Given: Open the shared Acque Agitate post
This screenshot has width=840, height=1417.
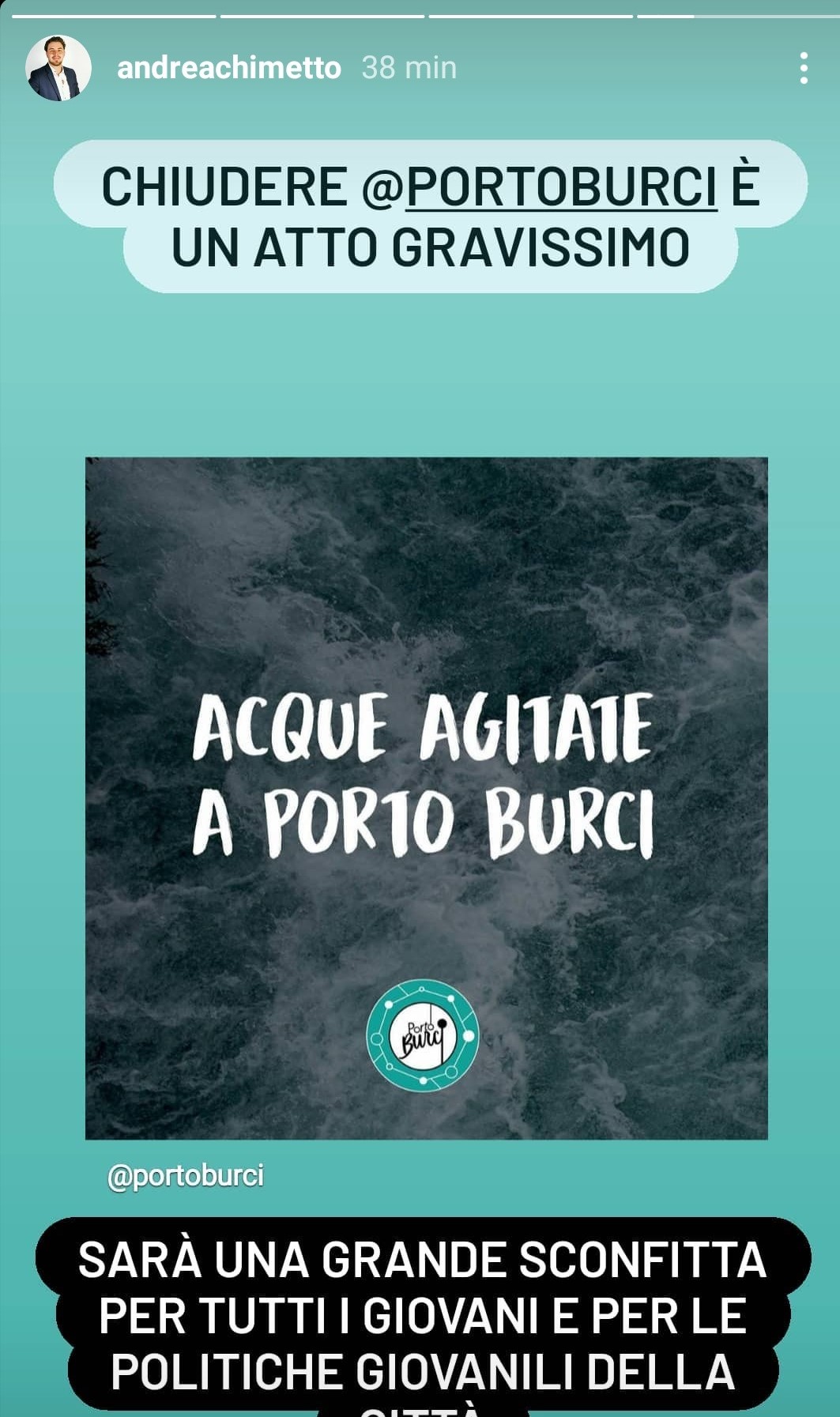Looking at the screenshot, I should 427,798.
